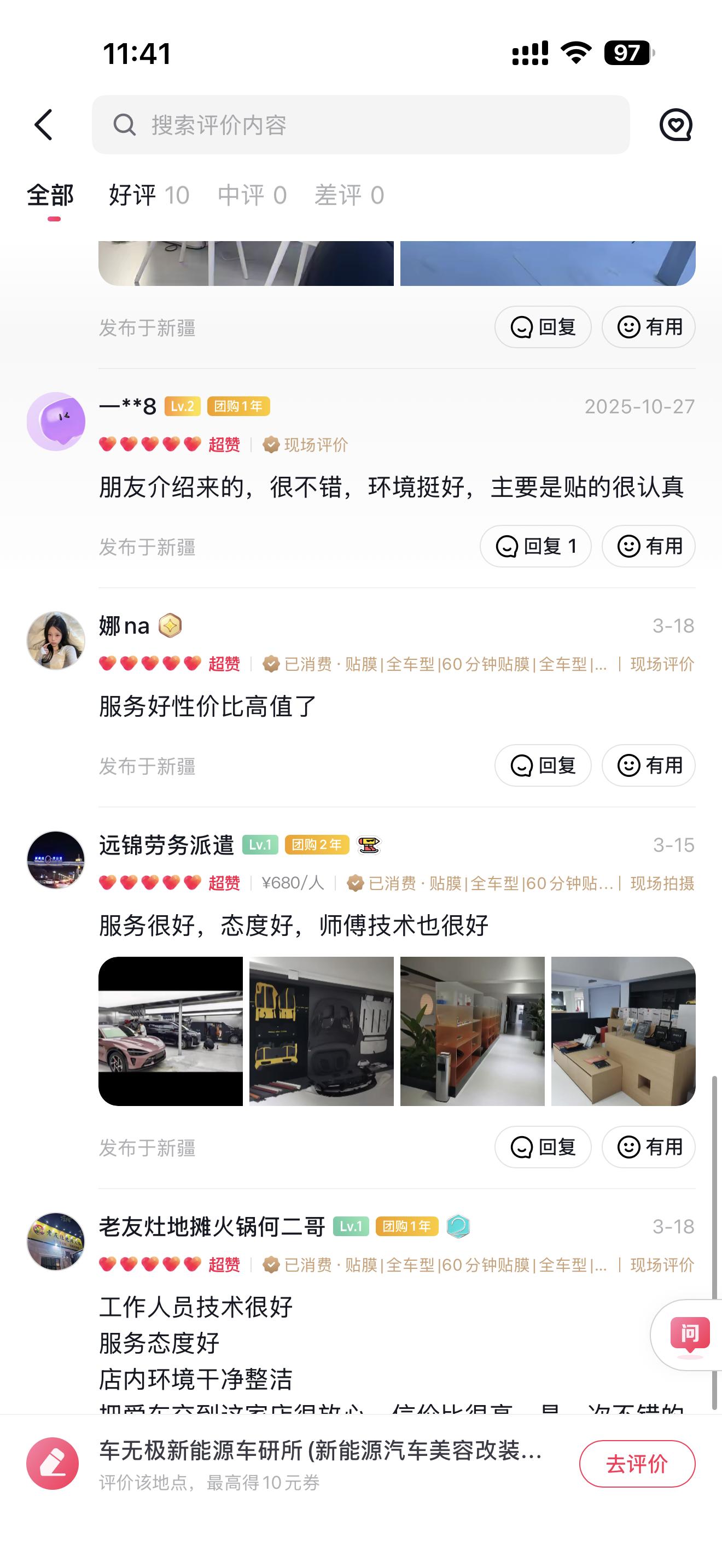Mark 一**8's review as 有用
Image resolution: width=722 pixels, height=1568 pixels.
tap(648, 546)
